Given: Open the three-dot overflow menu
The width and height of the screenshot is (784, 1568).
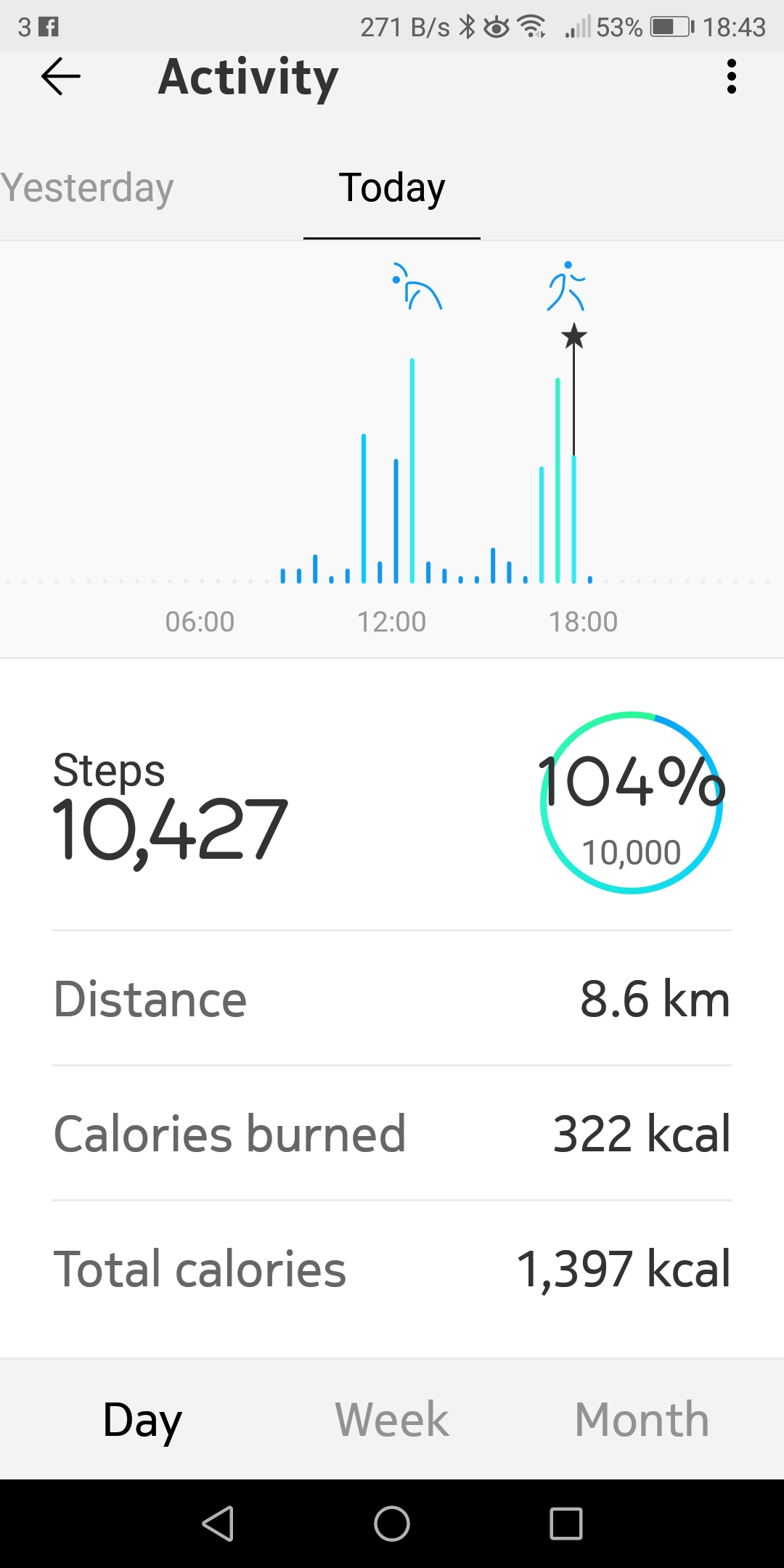Looking at the screenshot, I should coord(731,77).
